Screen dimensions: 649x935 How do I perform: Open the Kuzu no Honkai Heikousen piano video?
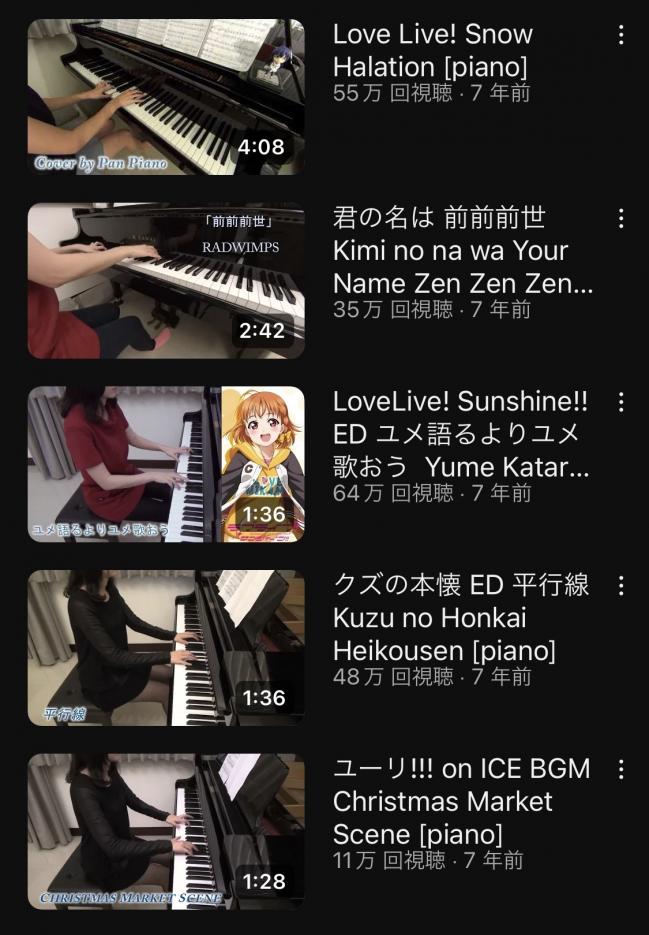166,648
